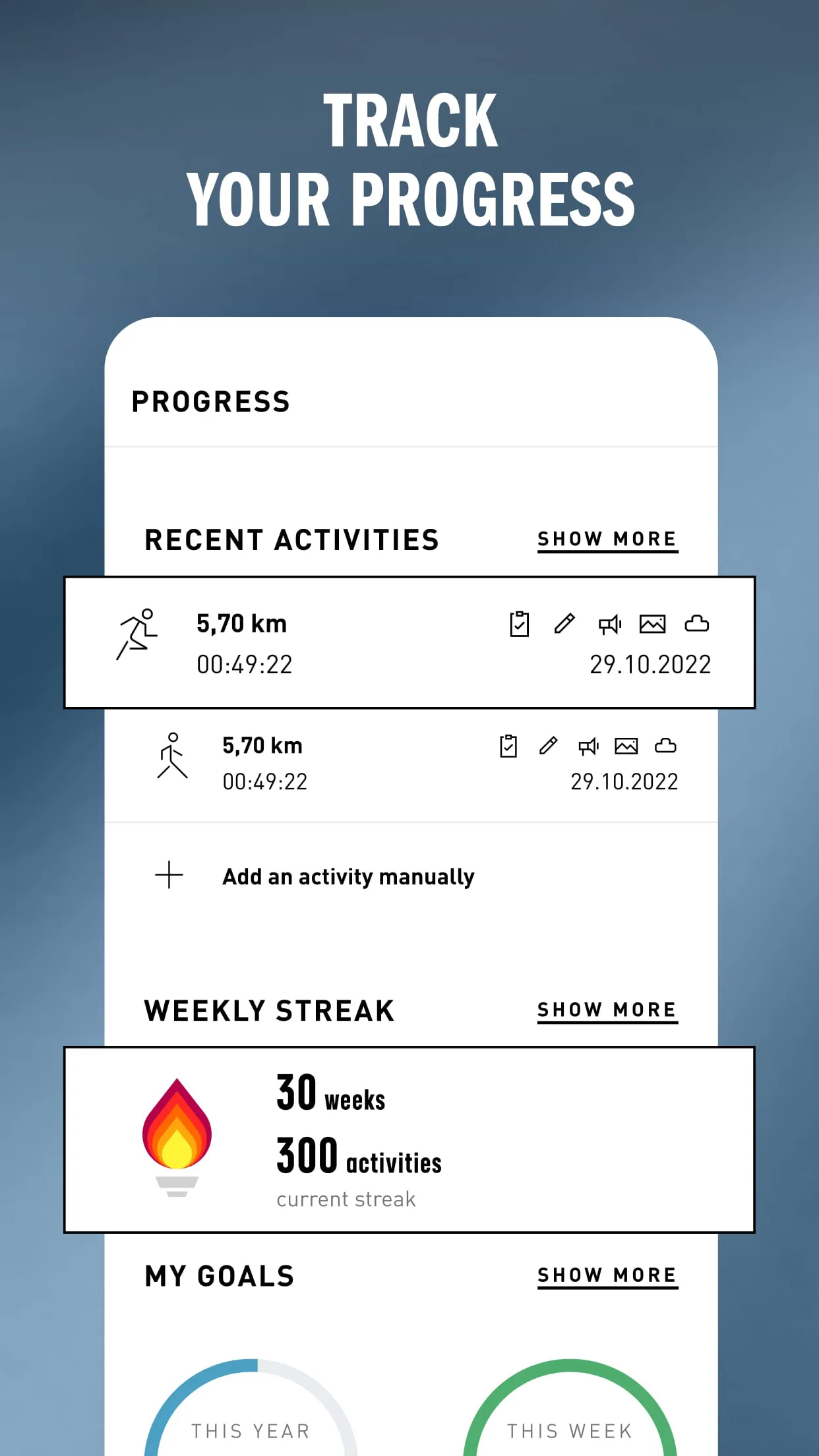Screen dimensions: 819x1456
Task: Share the run via the megaphone icon
Action: (x=610, y=624)
